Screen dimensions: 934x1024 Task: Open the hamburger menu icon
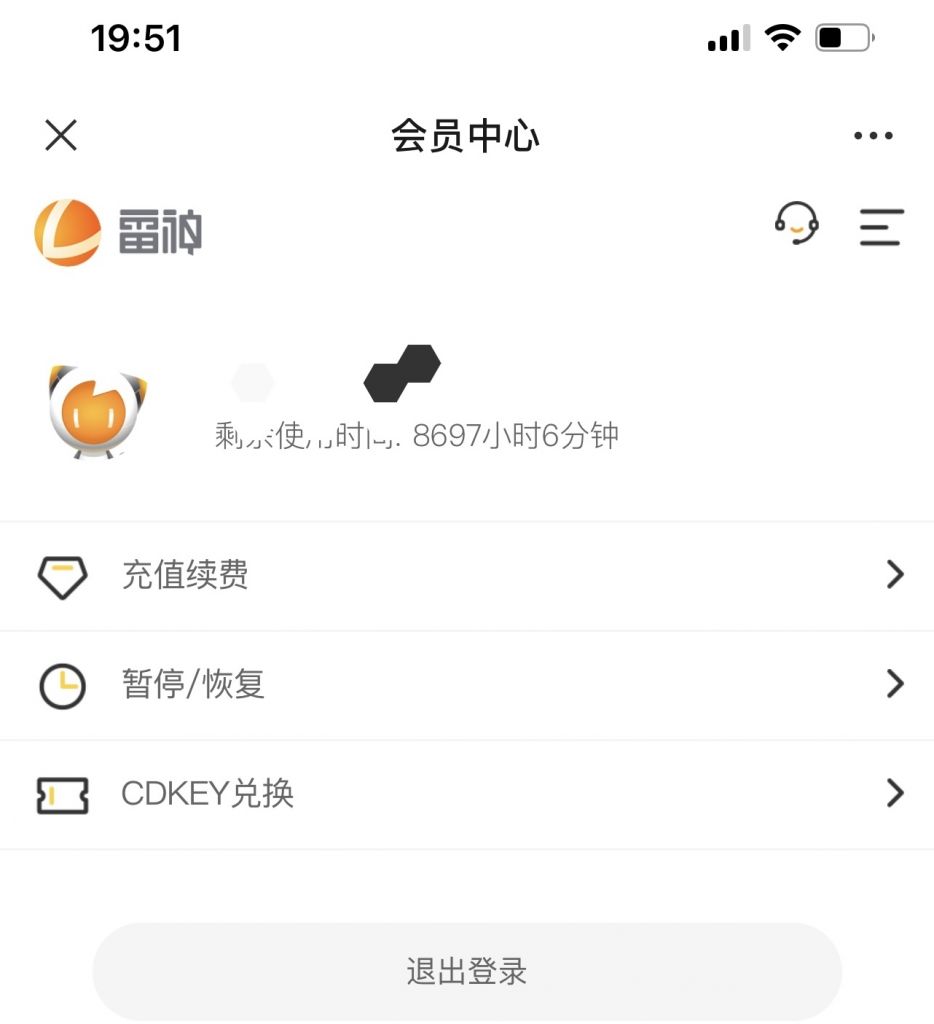[881, 227]
